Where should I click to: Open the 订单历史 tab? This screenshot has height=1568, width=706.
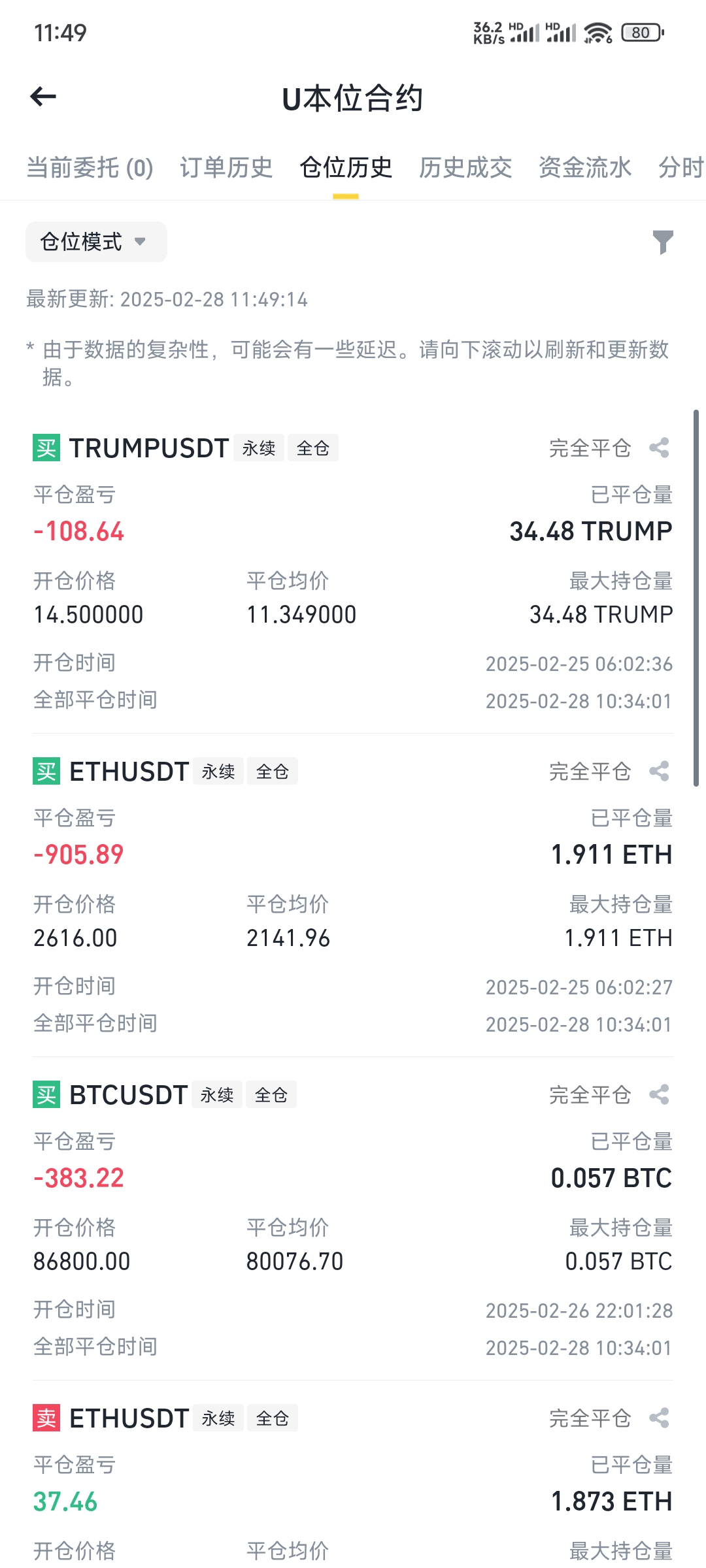226,168
